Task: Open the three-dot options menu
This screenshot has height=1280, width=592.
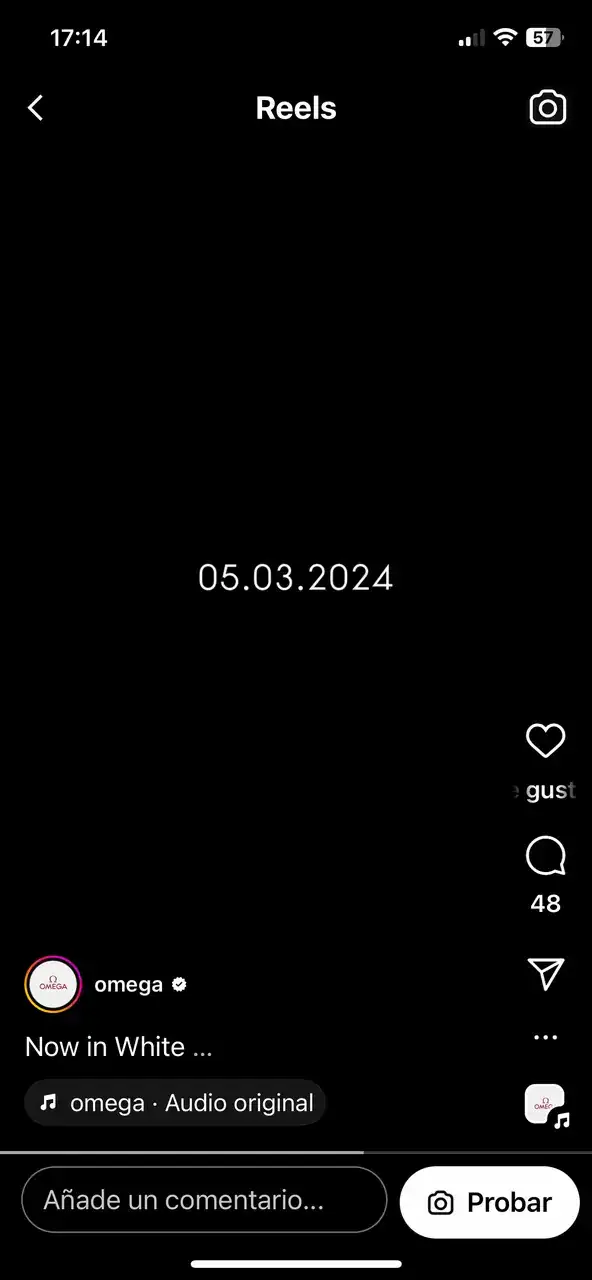Action: [546, 1038]
